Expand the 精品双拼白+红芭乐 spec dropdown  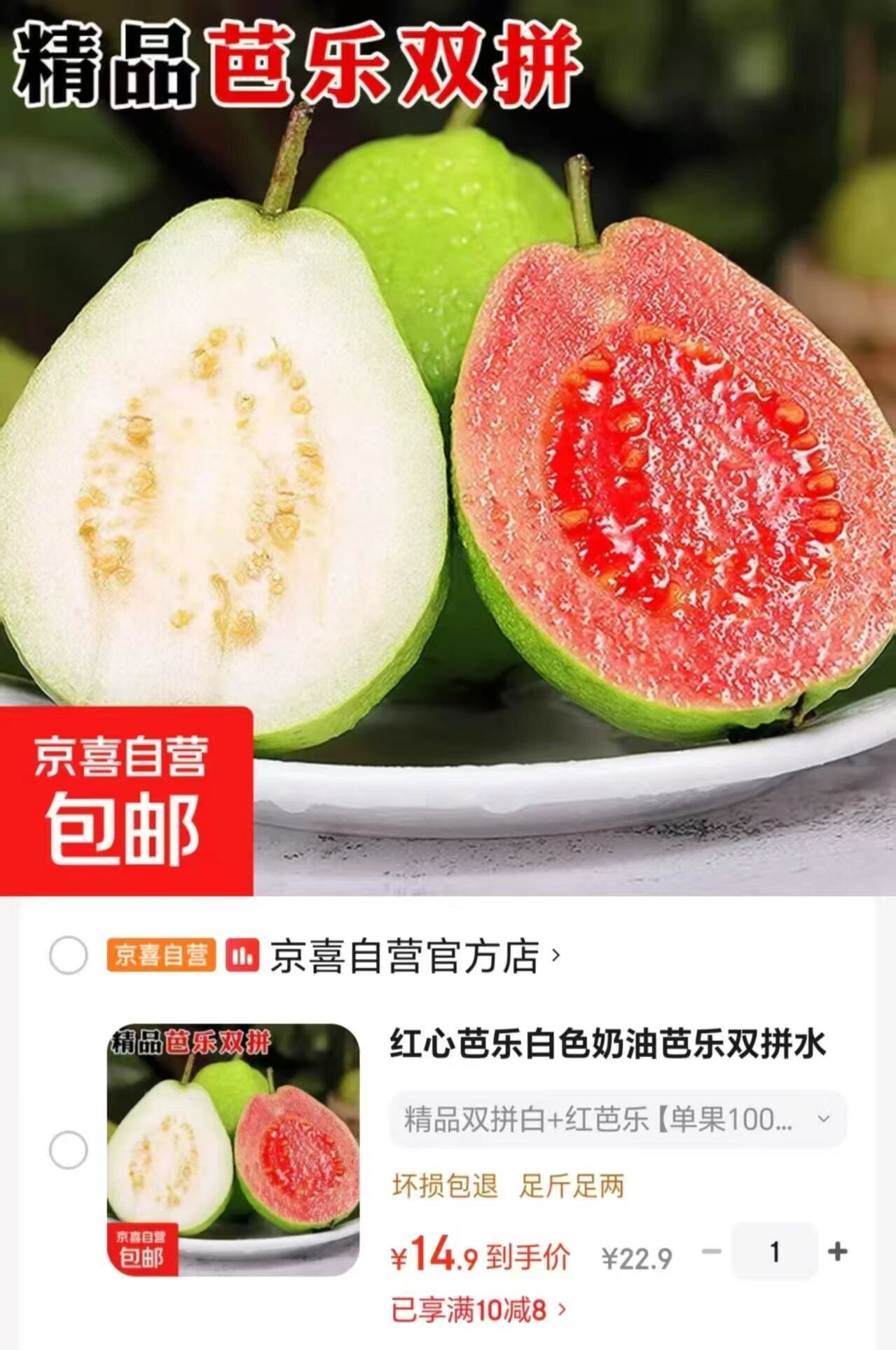(x=616, y=1119)
